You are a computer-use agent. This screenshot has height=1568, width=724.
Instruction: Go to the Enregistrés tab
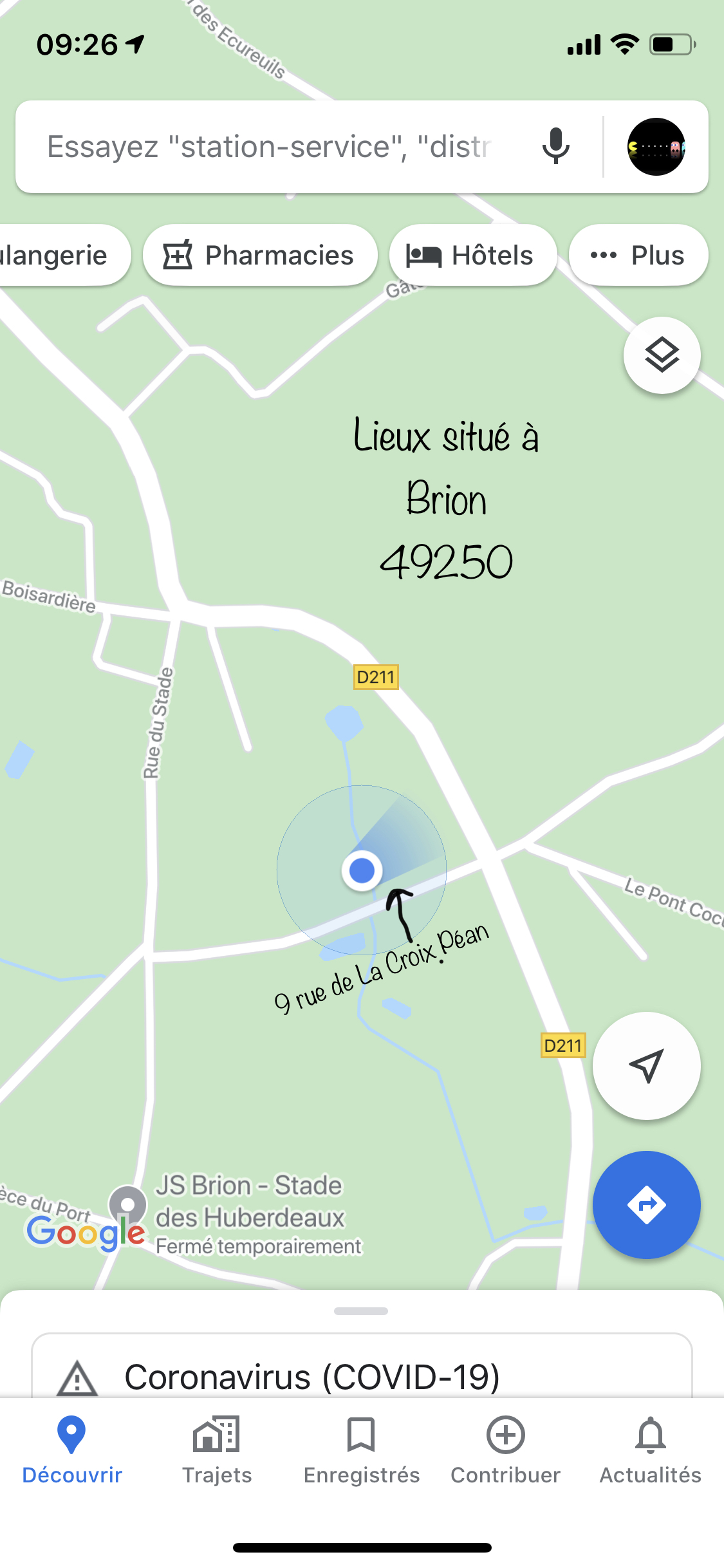(362, 1451)
